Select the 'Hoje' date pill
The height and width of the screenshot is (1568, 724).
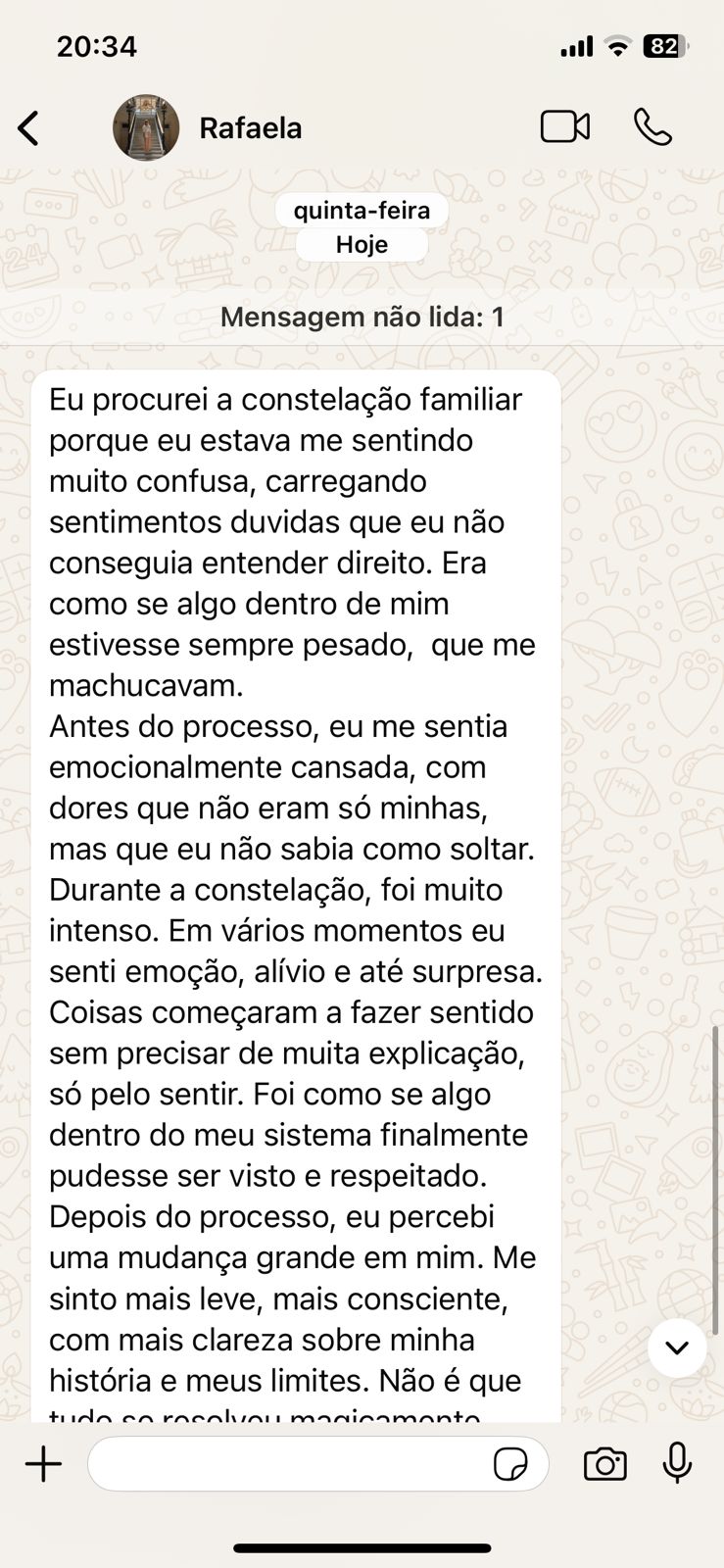(360, 244)
